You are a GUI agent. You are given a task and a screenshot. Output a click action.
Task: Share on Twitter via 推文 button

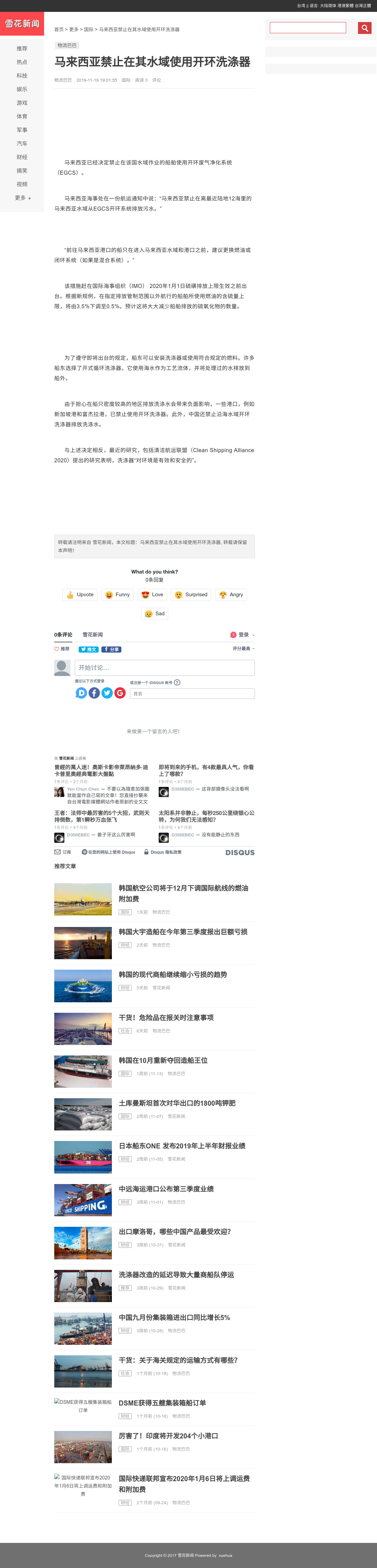click(88, 650)
